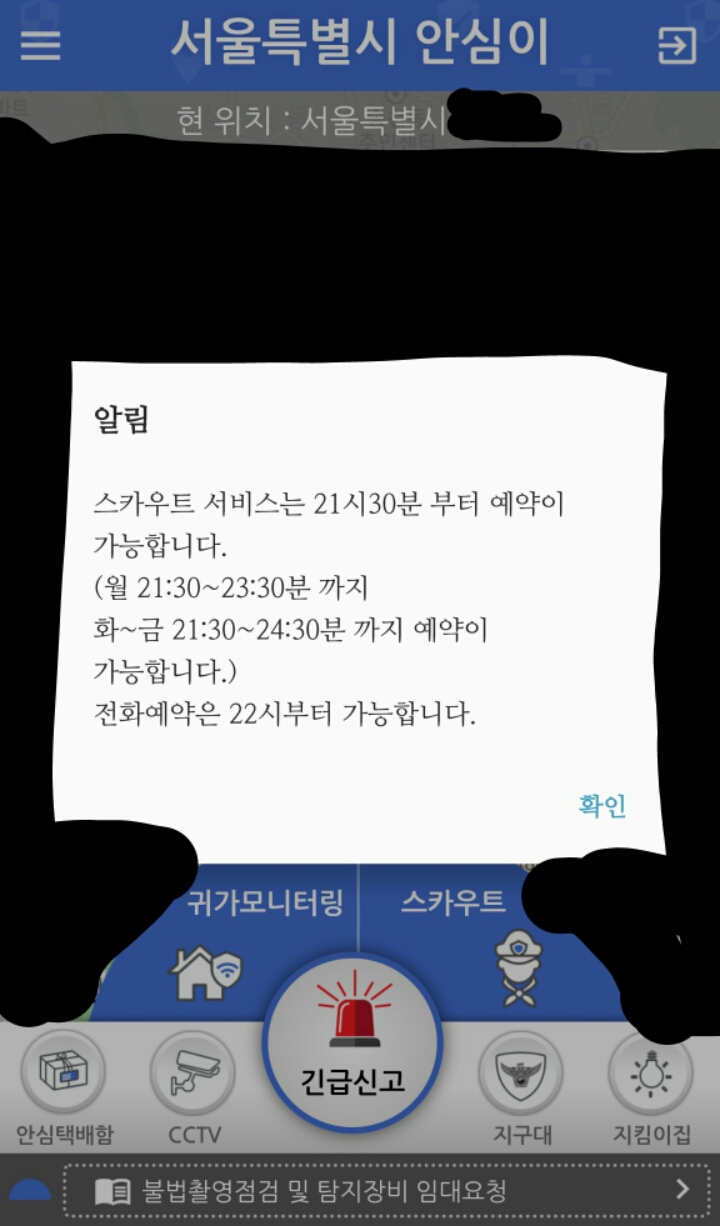This screenshot has height=1226, width=720.
Task: Tap the logout icon in header
Action: [677, 45]
